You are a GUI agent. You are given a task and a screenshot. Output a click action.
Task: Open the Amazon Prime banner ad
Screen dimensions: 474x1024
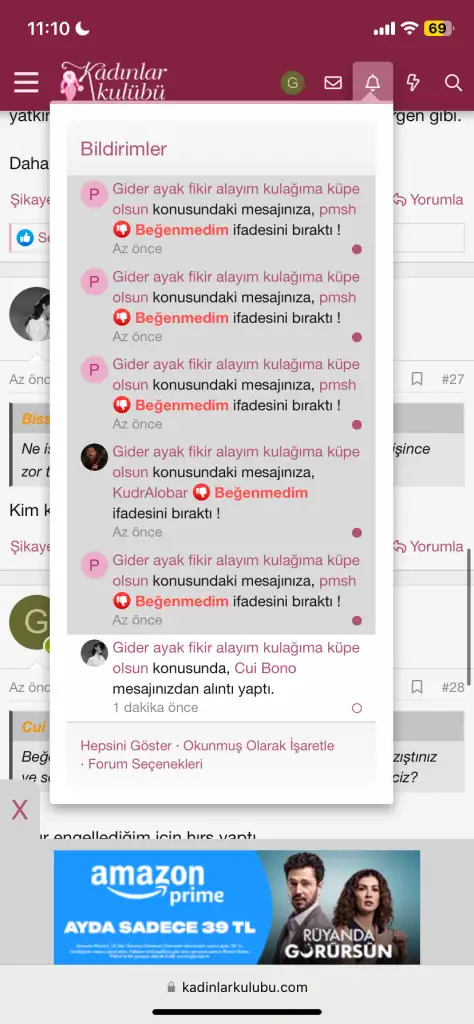[236, 907]
